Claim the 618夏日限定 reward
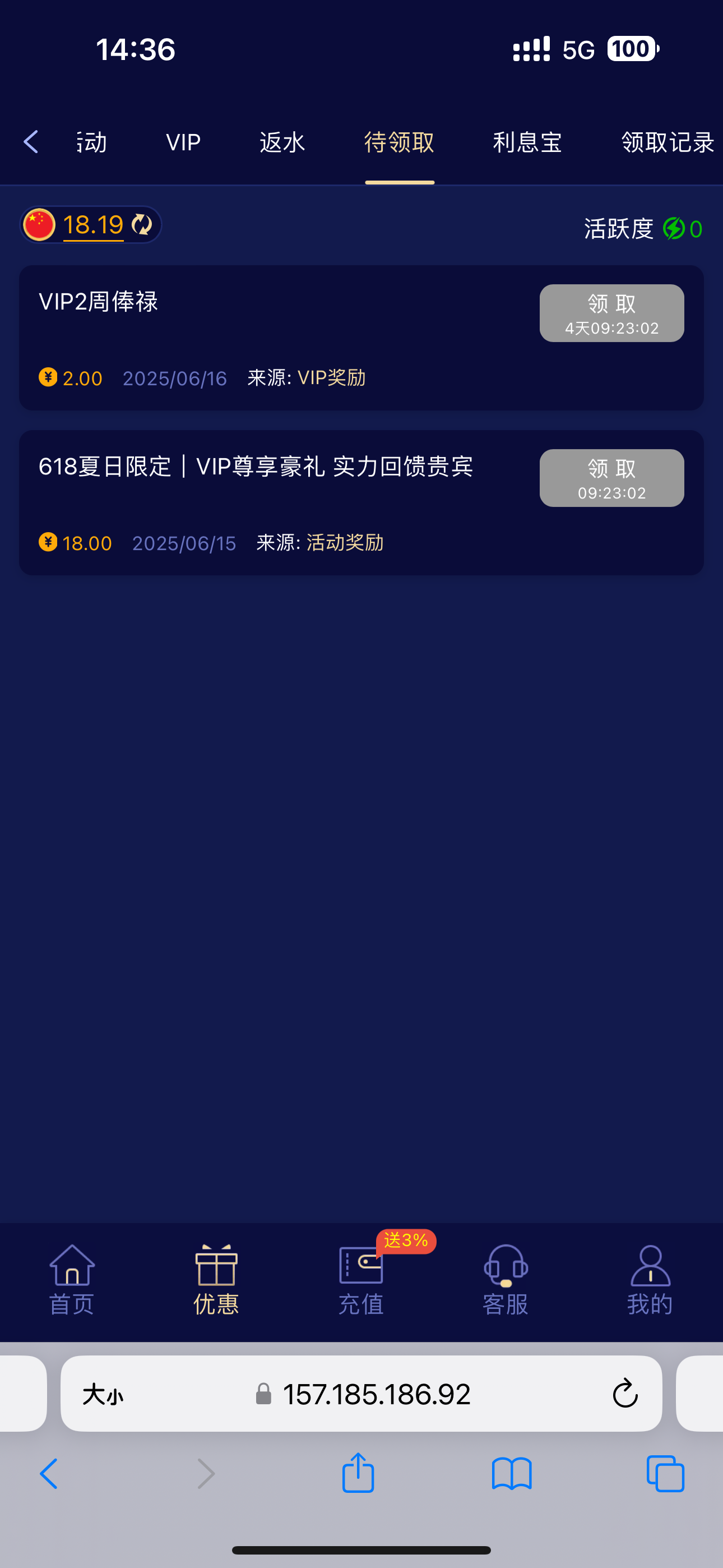Viewport: 723px width, 1568px height. tap(611, 478)
